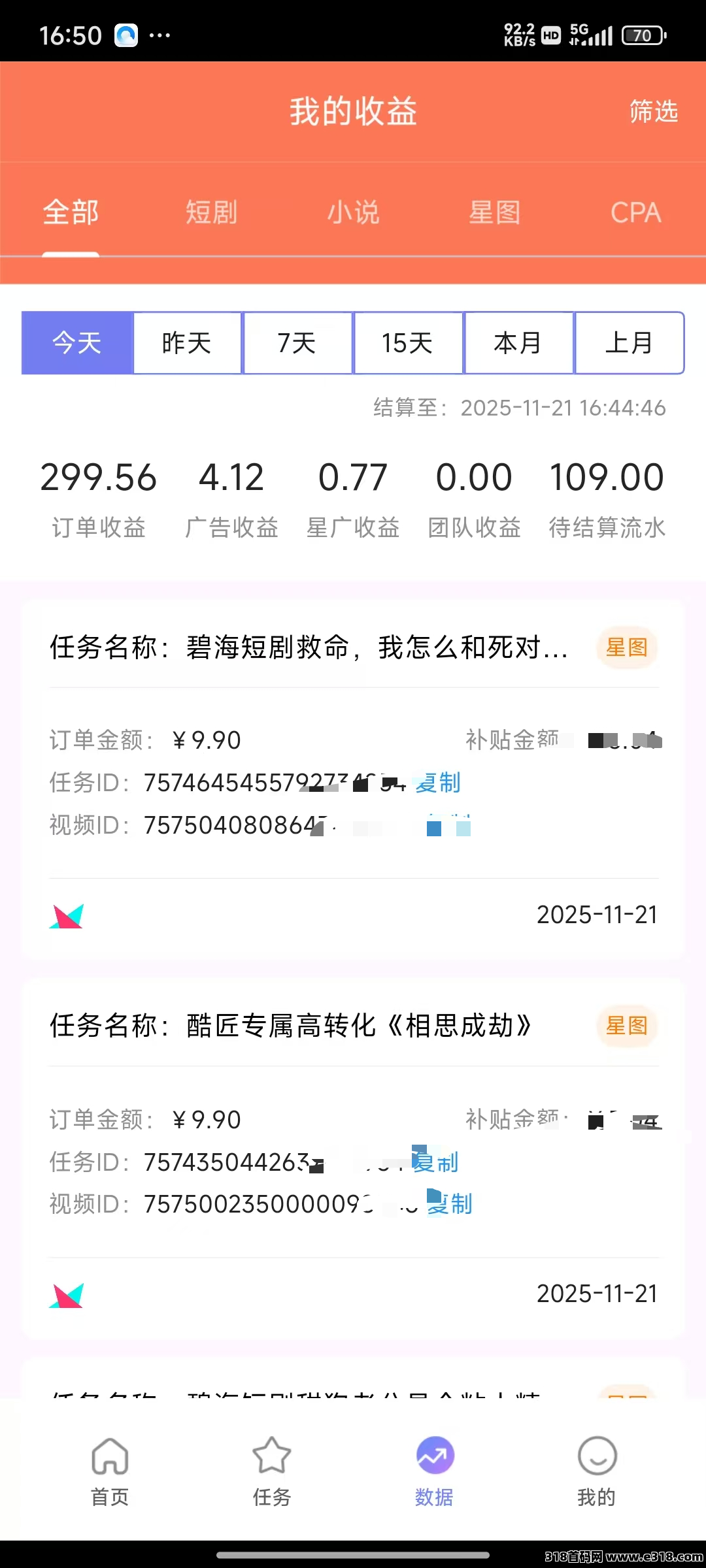Switch to the CPA tab

(x=635, y=212)
